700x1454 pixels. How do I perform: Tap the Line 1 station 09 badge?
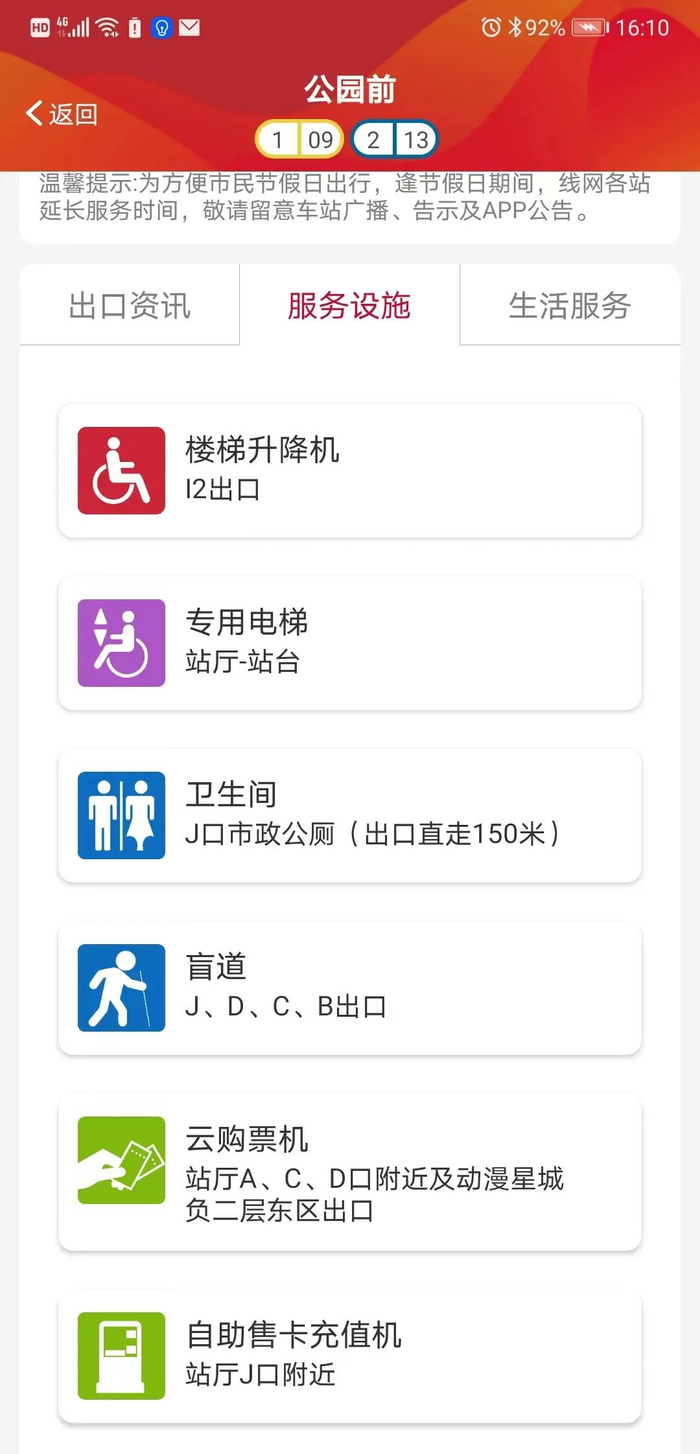pos(299,140)
